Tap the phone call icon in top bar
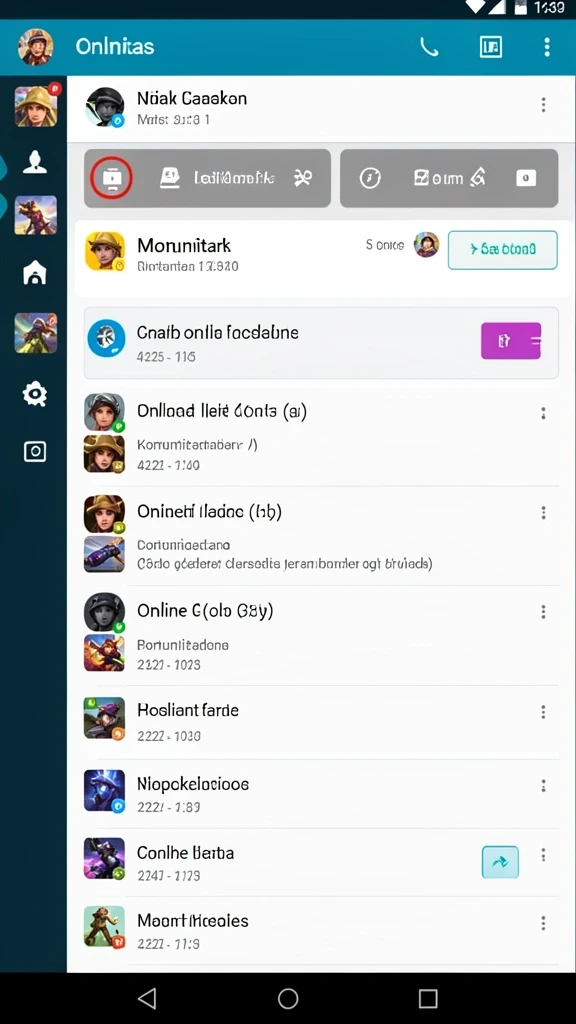Screen dimensions: 576x1024 [x=429, y=47]
